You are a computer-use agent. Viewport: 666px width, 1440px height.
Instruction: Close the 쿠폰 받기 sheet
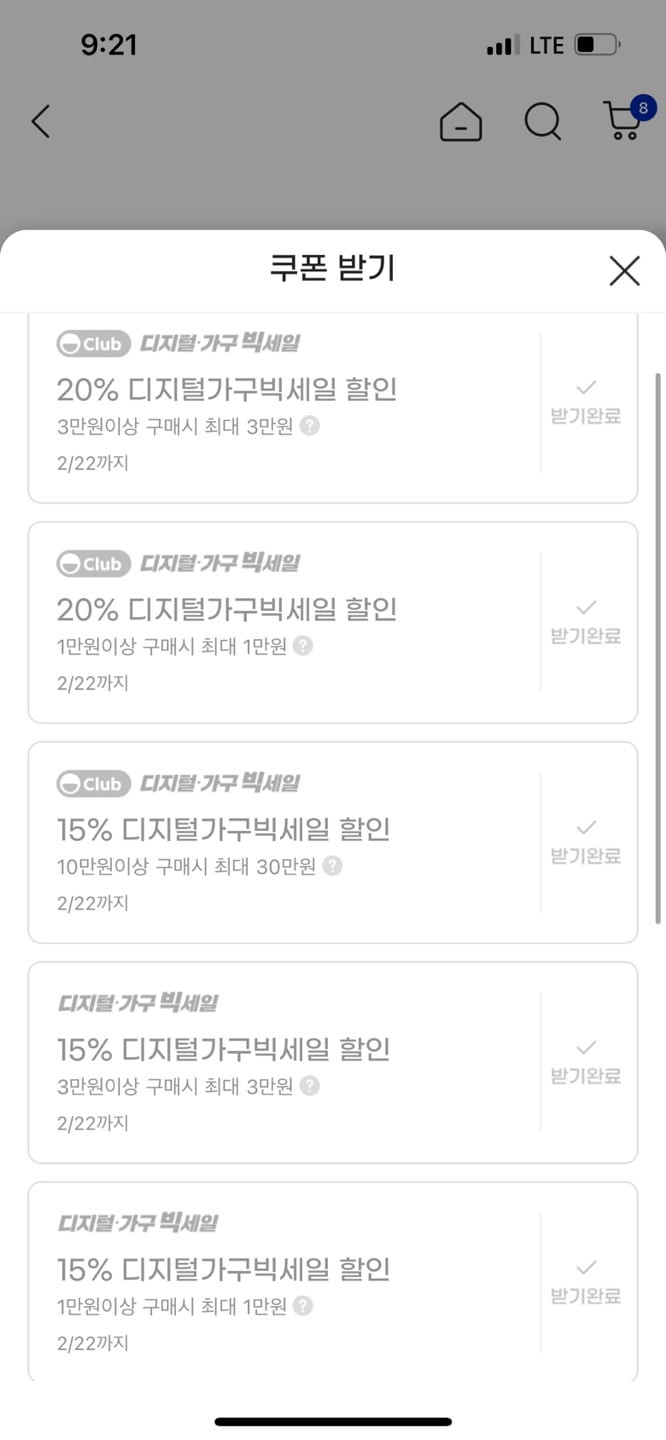[x=624, y=270]
